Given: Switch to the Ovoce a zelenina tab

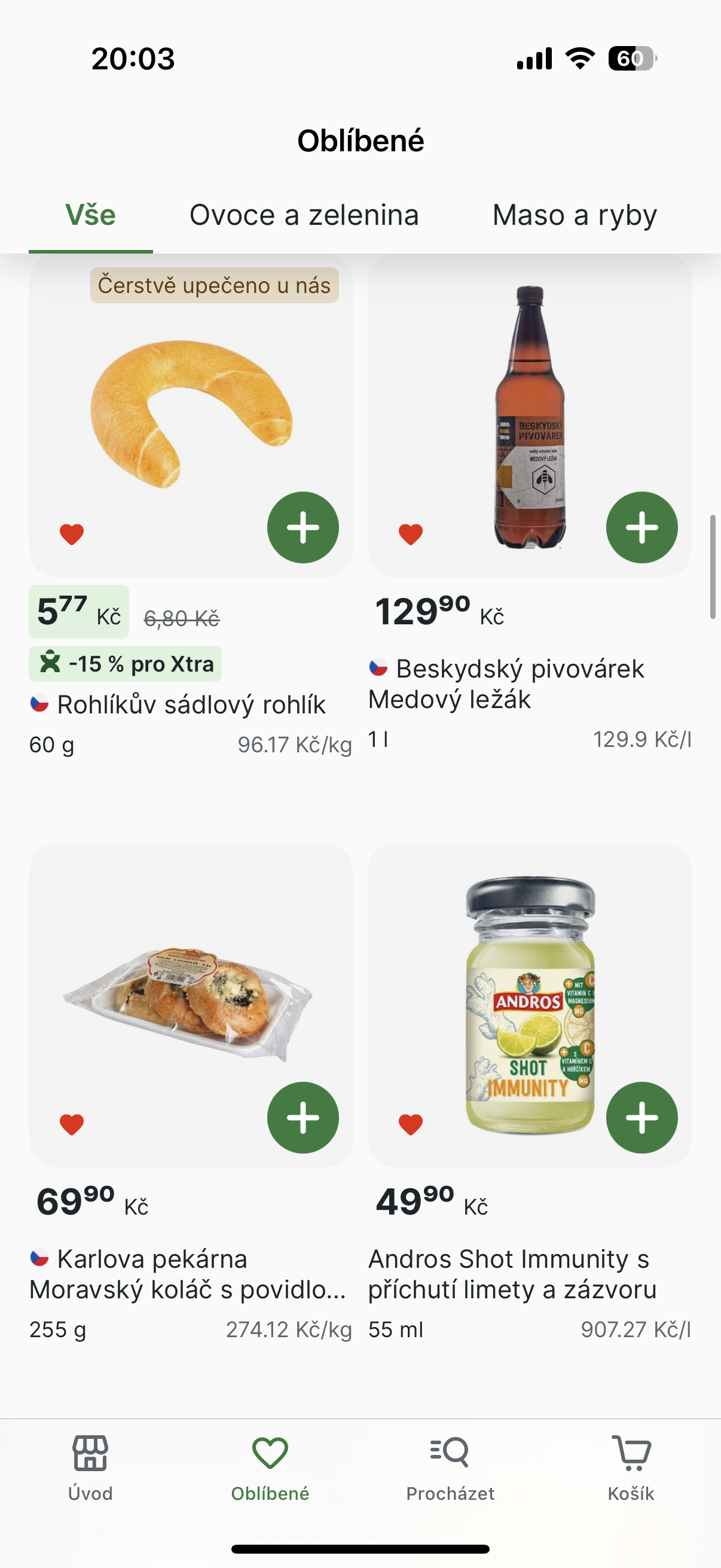Looking at the screenshot, I should pos(304,215).
